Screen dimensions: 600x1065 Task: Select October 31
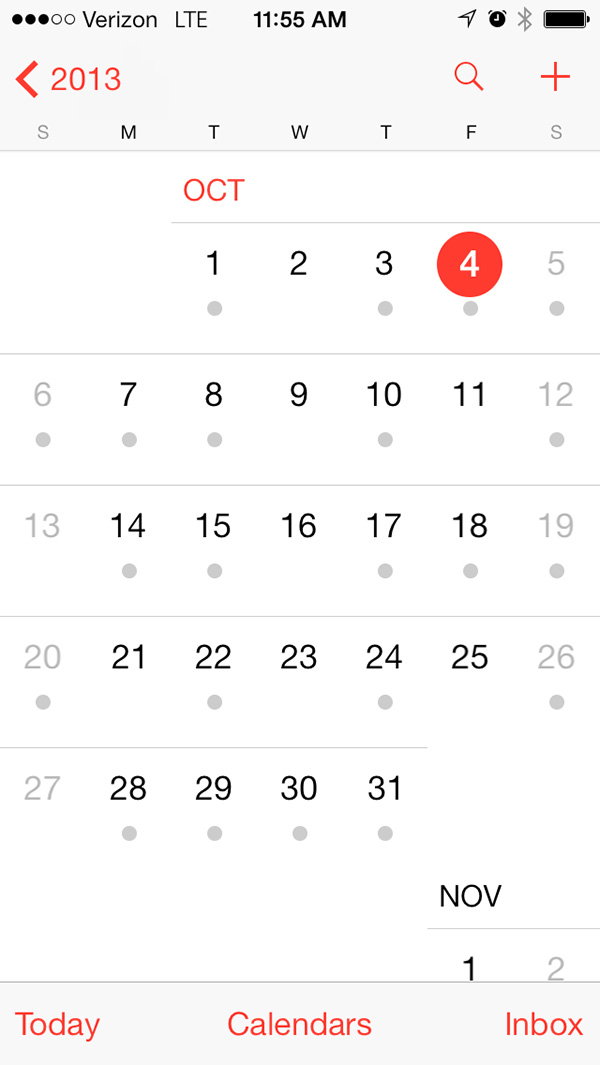pos(385,789)
